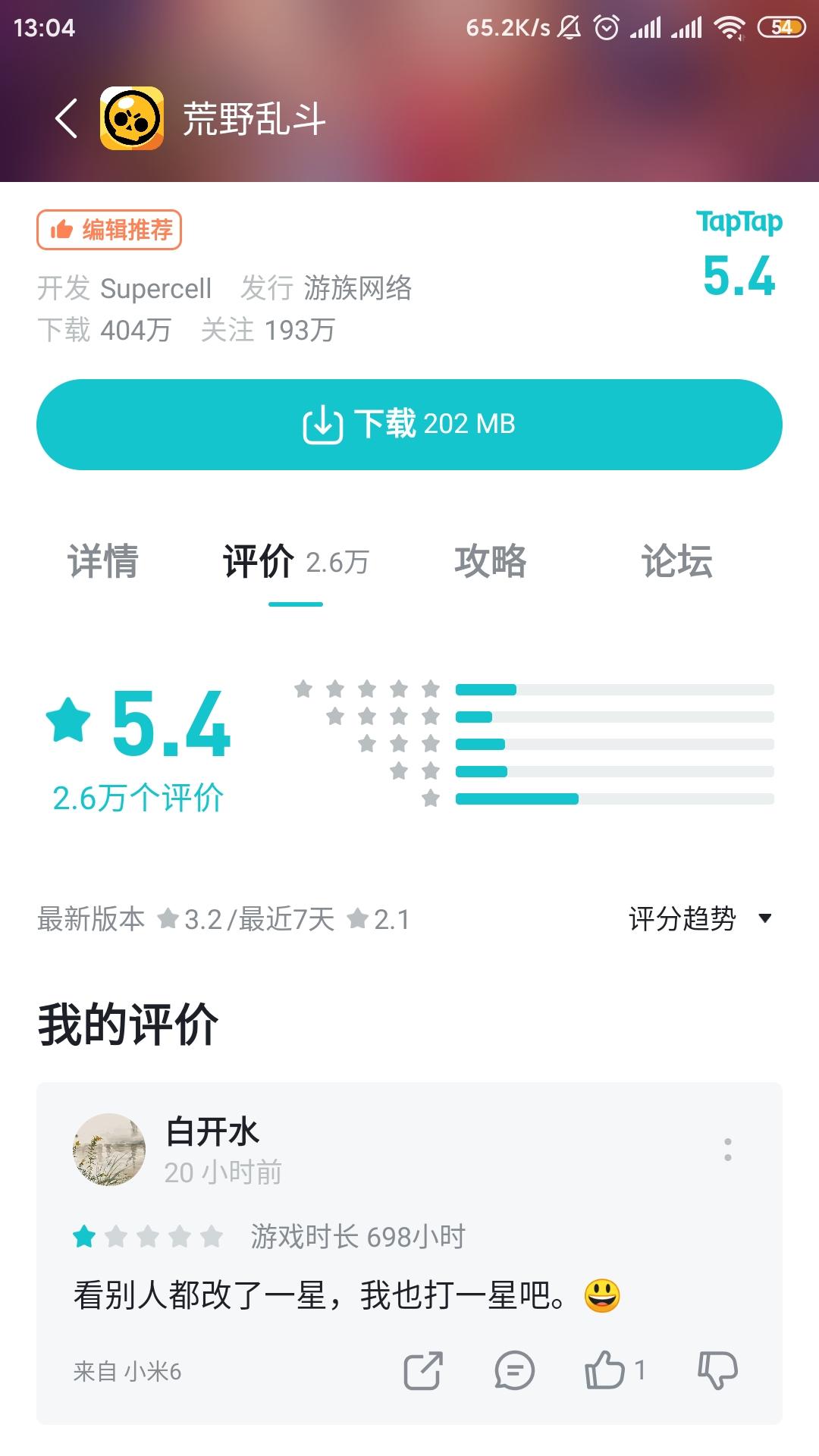Open publisher 游族网络's page
The width and height of the screenshot is (819, 1456).
357,288
